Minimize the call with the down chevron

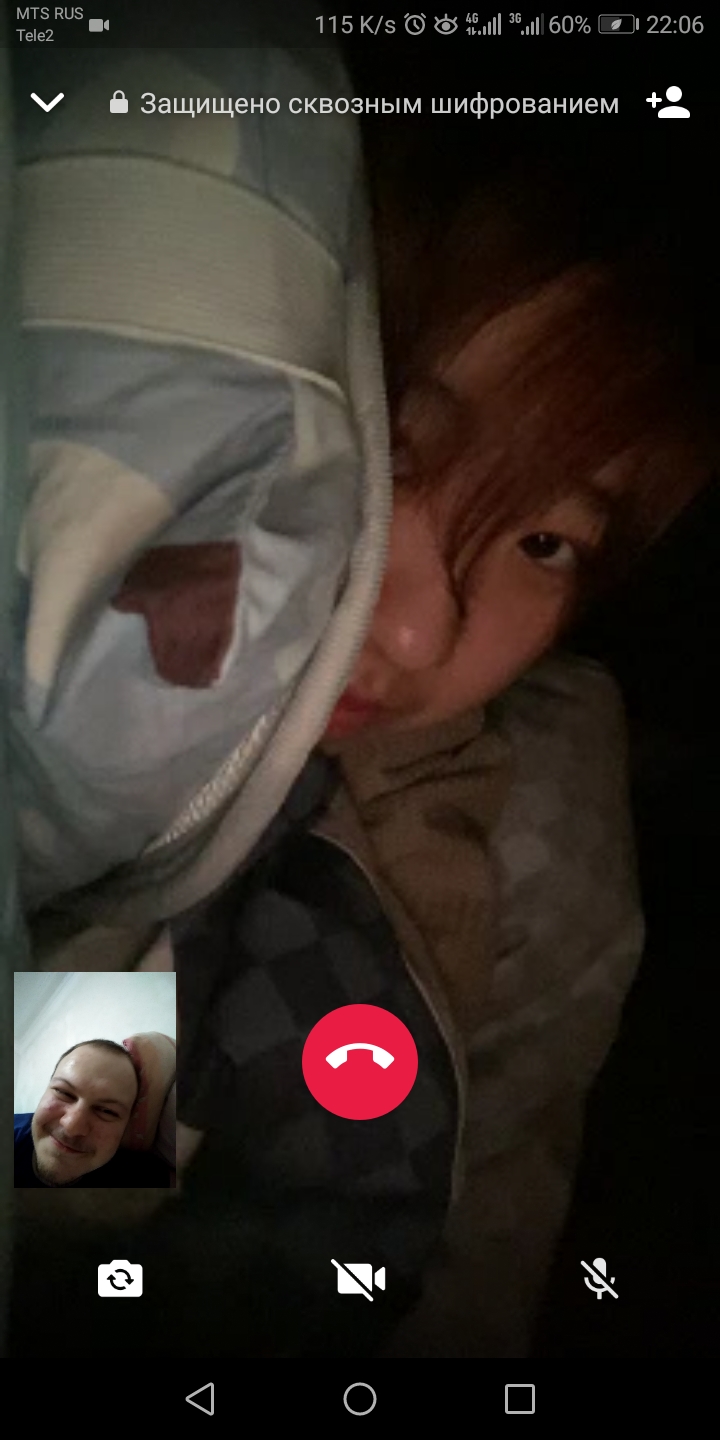coord(47,102)
